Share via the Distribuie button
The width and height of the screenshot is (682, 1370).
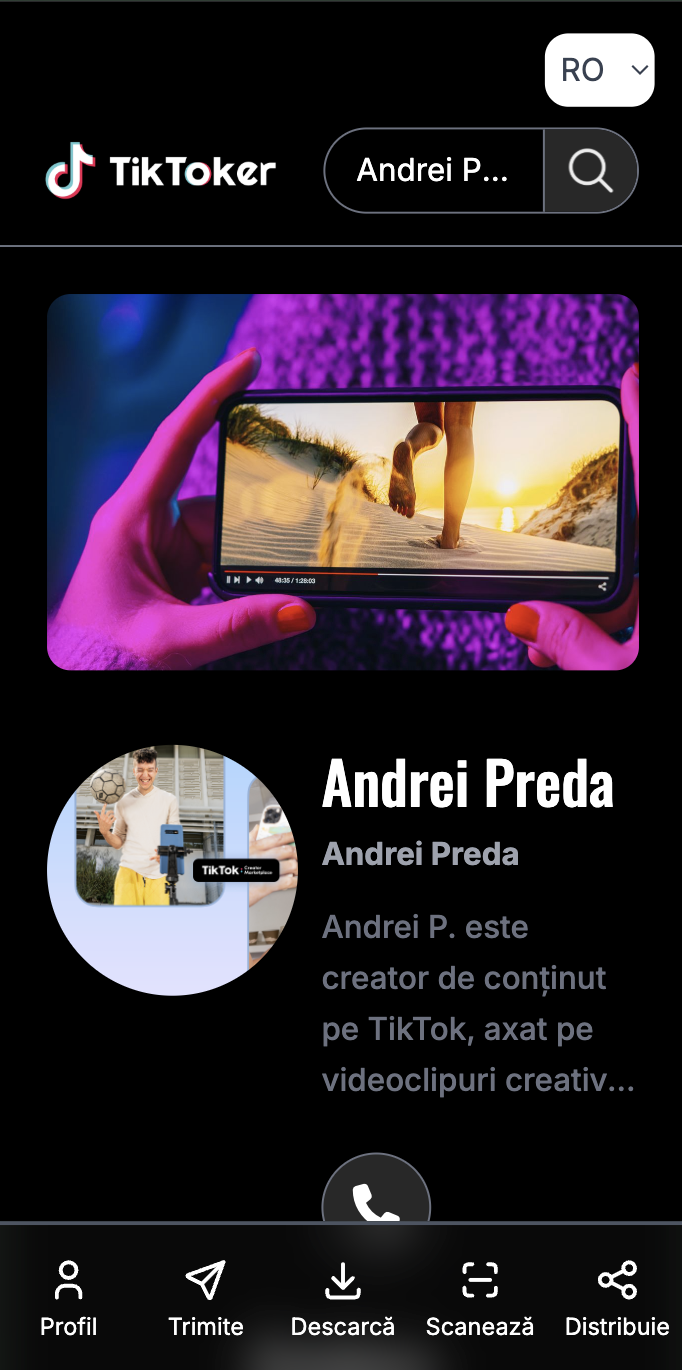click(x=617, y=1298)
